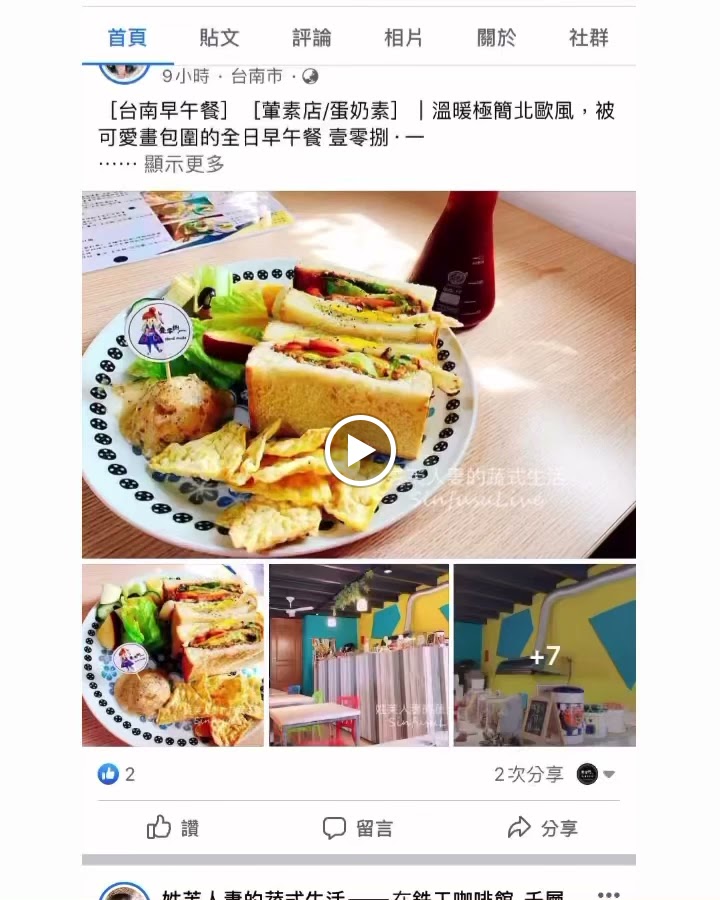Open the 相片 tab
Screen dimensions: 720x900
(x=403, y=38)
